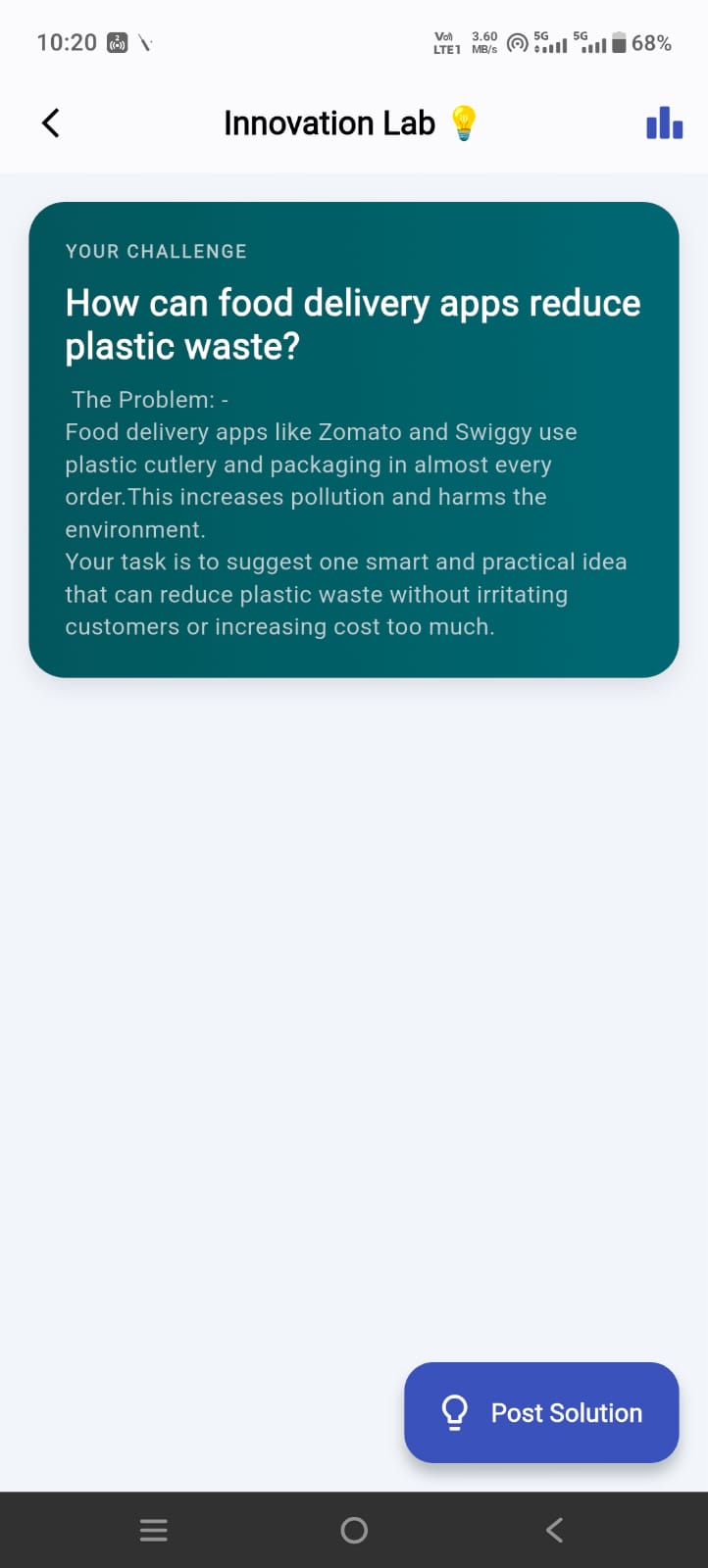Open recent apps from navigation bar
The image size is (708, 1568).
click(154, 1530)
